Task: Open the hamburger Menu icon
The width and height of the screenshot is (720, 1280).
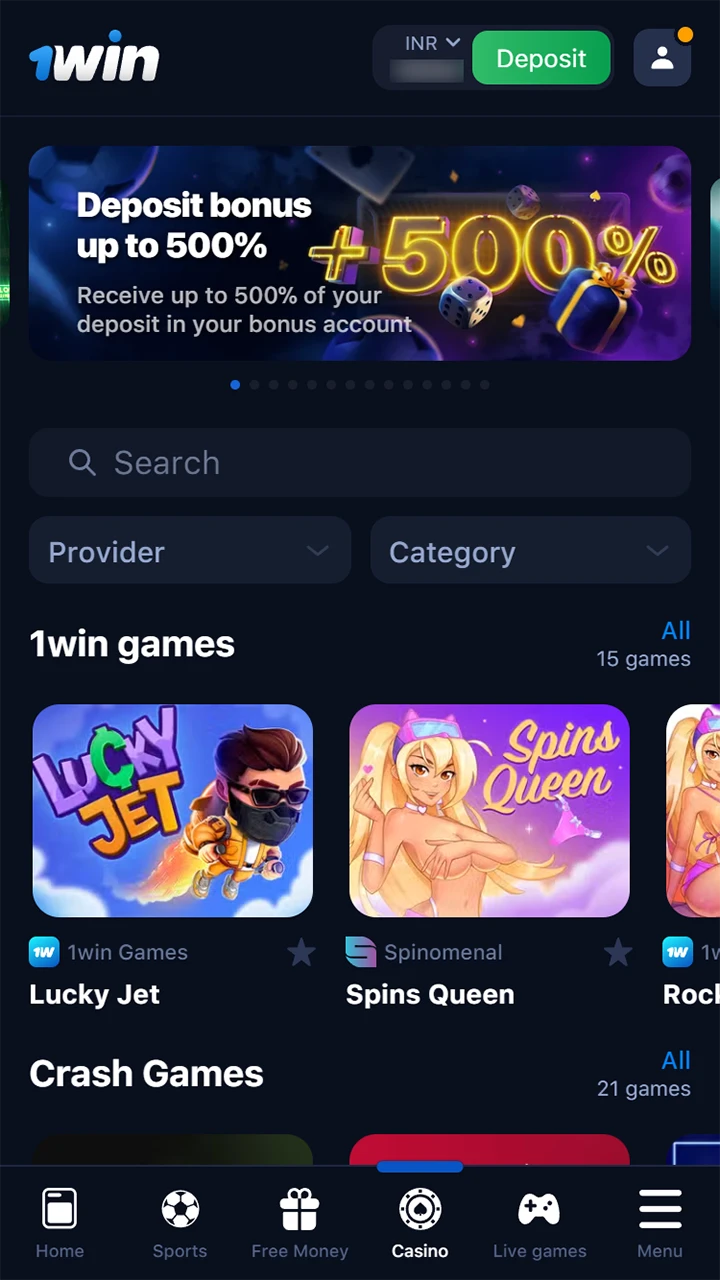Action: pos(659,1207)
